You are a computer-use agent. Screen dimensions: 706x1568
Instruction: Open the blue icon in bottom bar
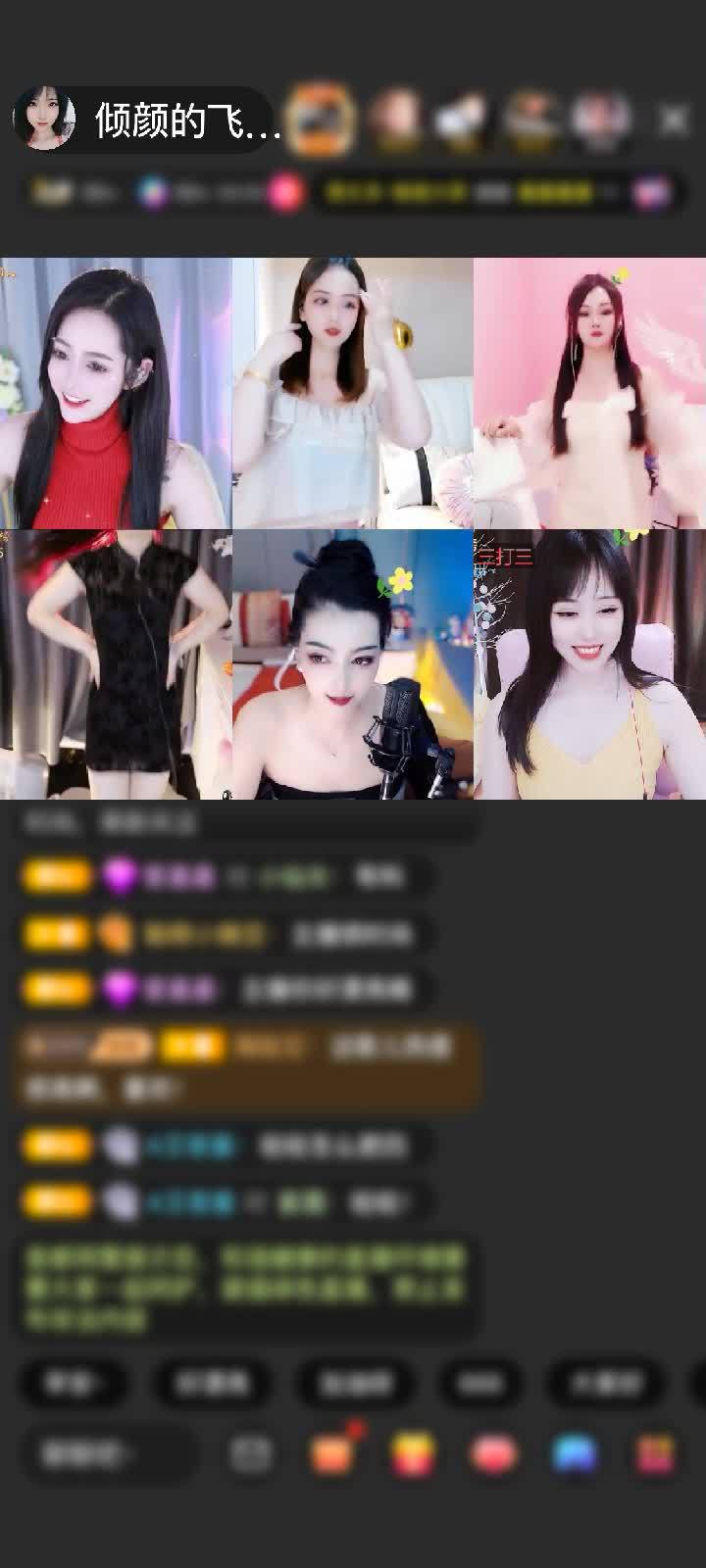575,1454
